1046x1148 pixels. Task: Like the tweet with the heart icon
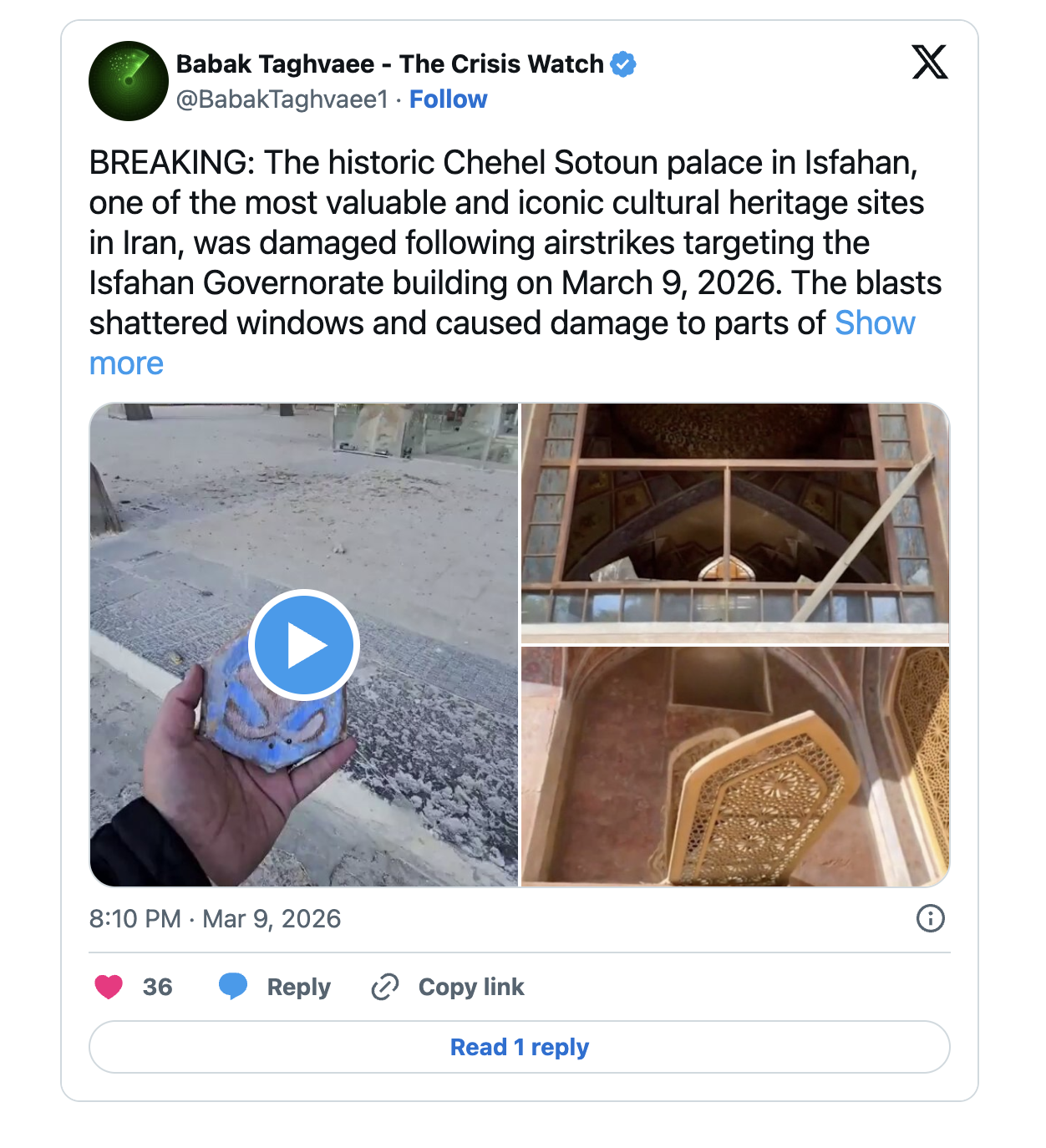point(109,987)
